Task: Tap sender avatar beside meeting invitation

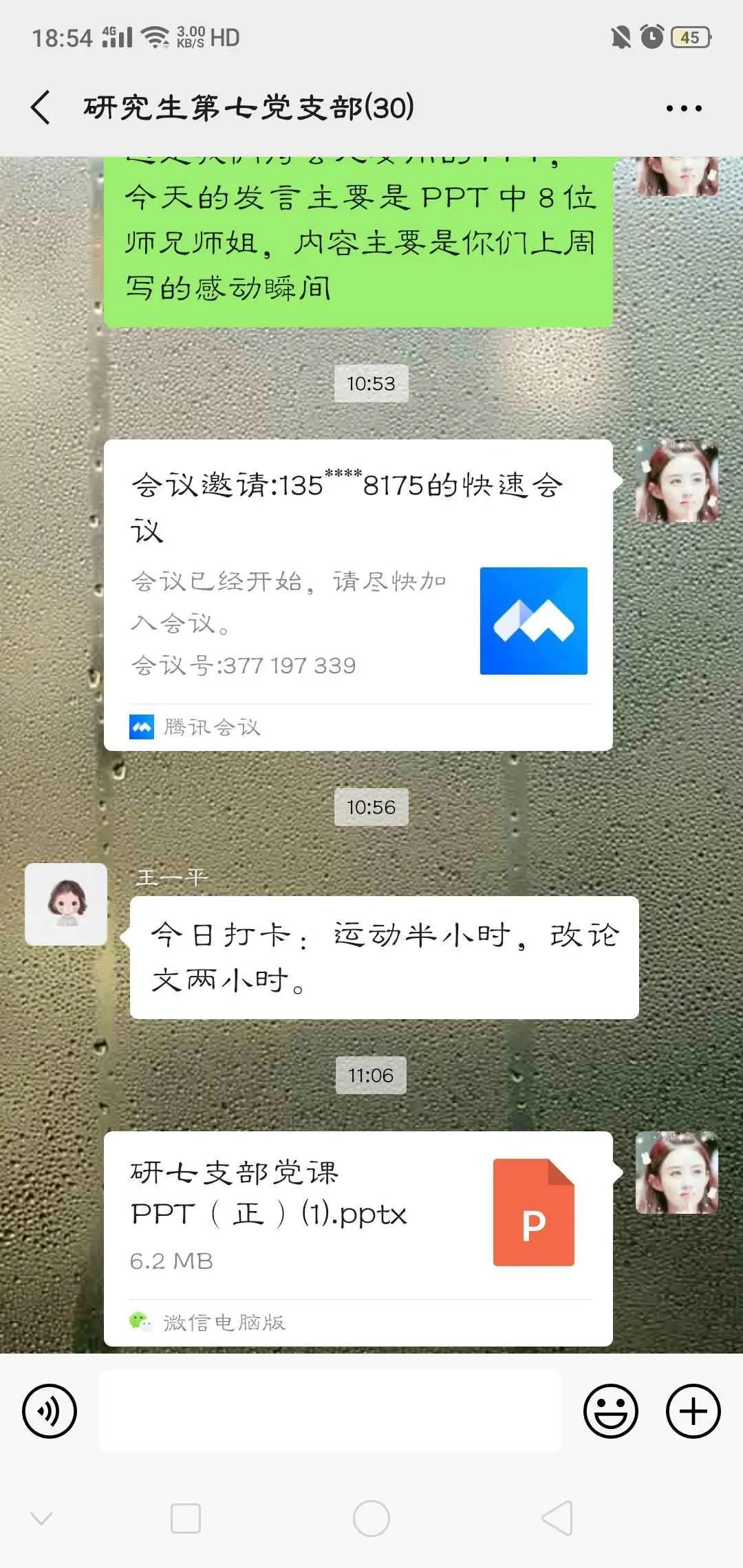Action: point(677,481)
